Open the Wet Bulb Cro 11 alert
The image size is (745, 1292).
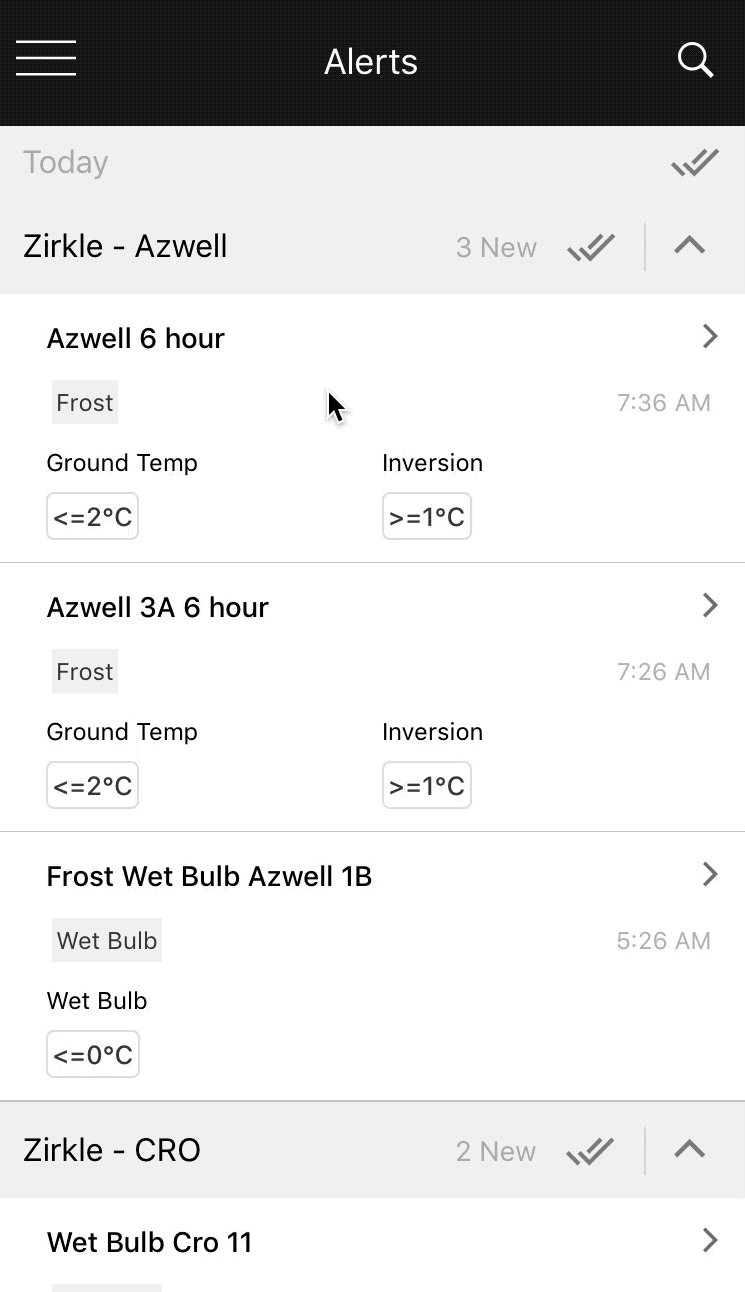point(372,1245)
